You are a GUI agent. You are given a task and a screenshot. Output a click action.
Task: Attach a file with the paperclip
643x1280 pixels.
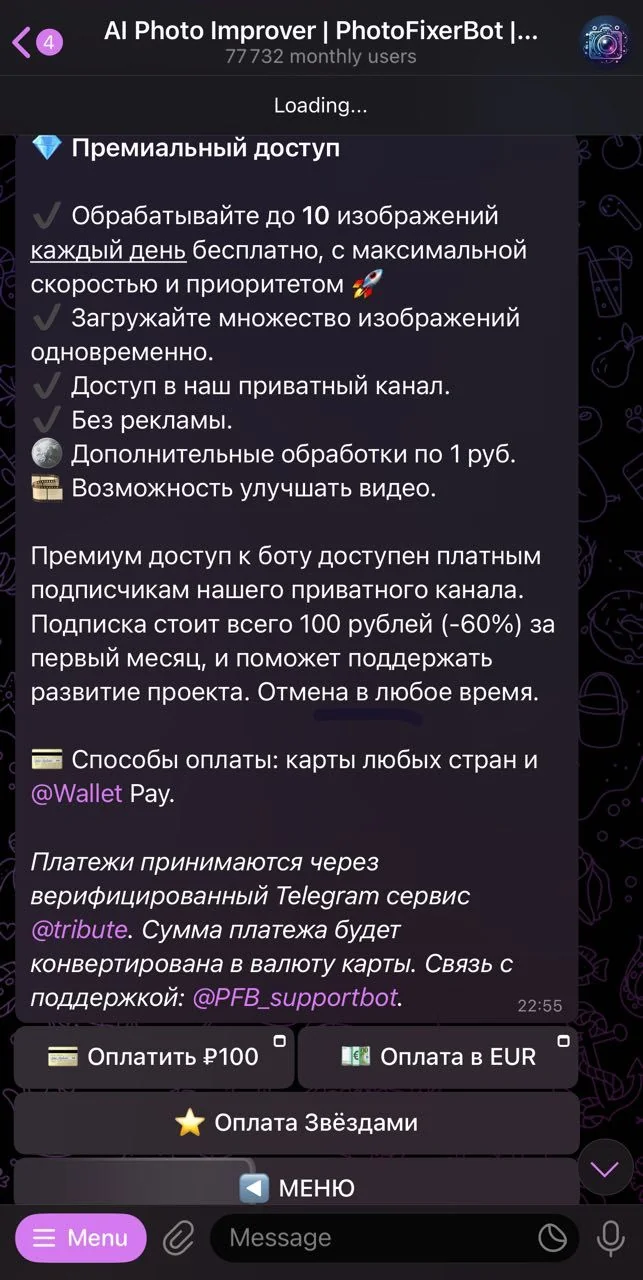click(x=179, y=1239)
